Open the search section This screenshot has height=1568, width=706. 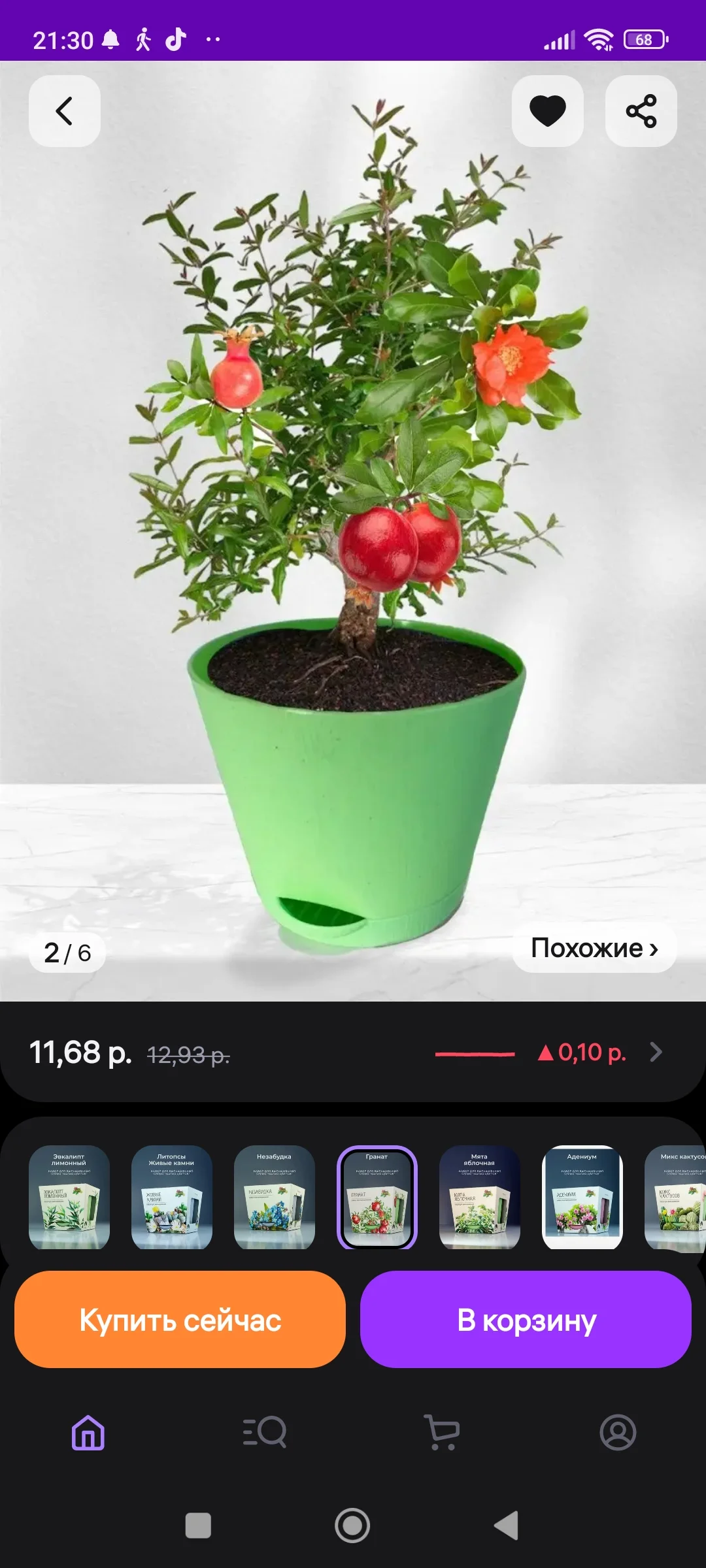point(265,1431)
